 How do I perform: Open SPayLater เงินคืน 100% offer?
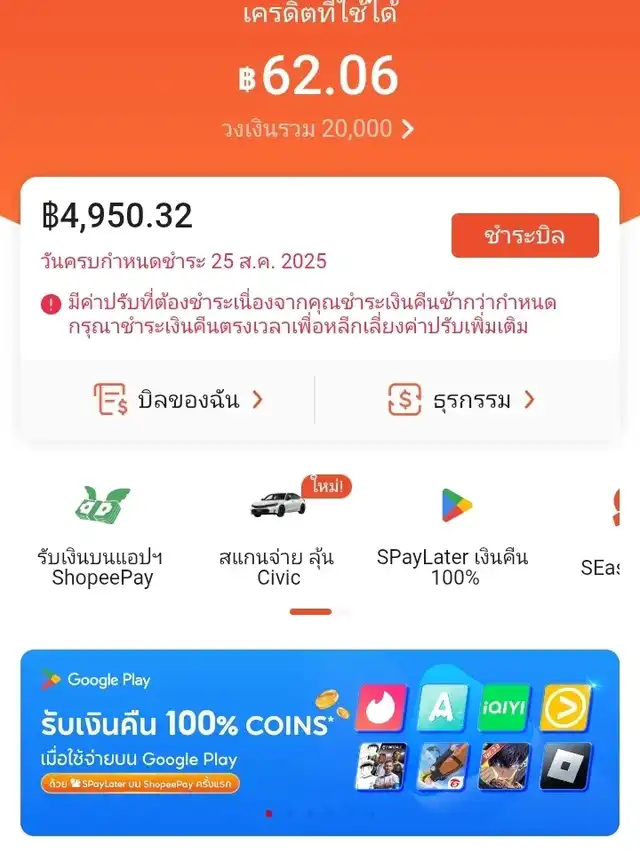453,536
